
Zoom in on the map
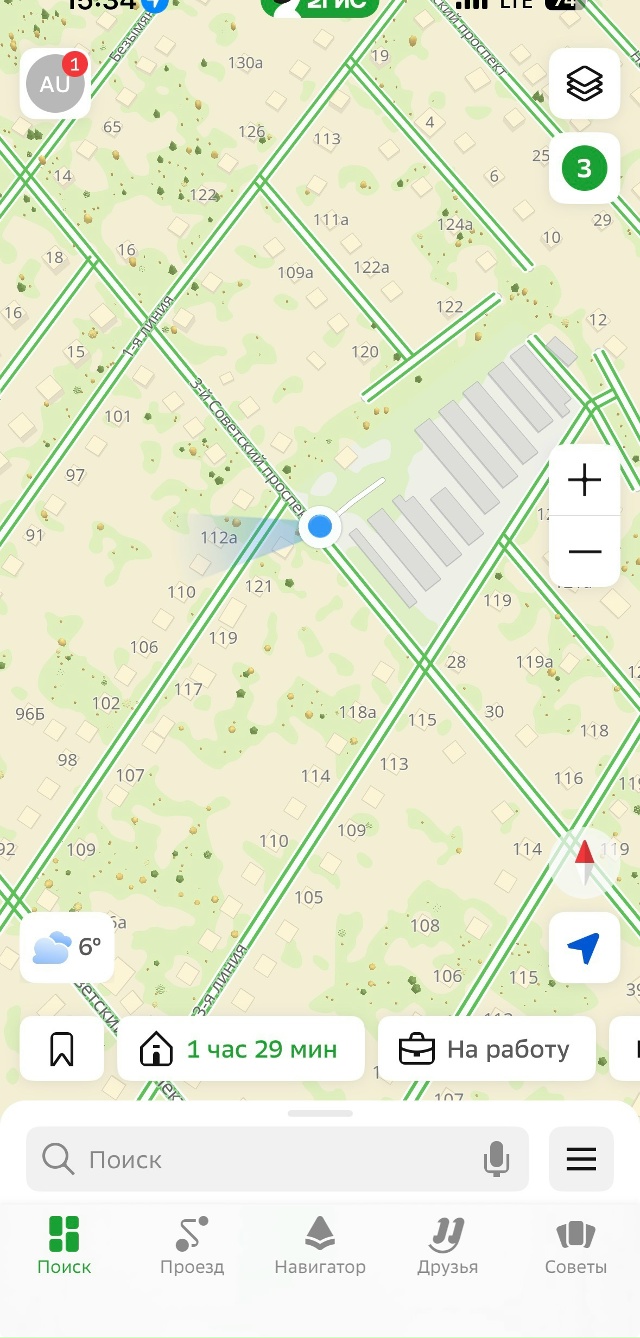[584, 481]
